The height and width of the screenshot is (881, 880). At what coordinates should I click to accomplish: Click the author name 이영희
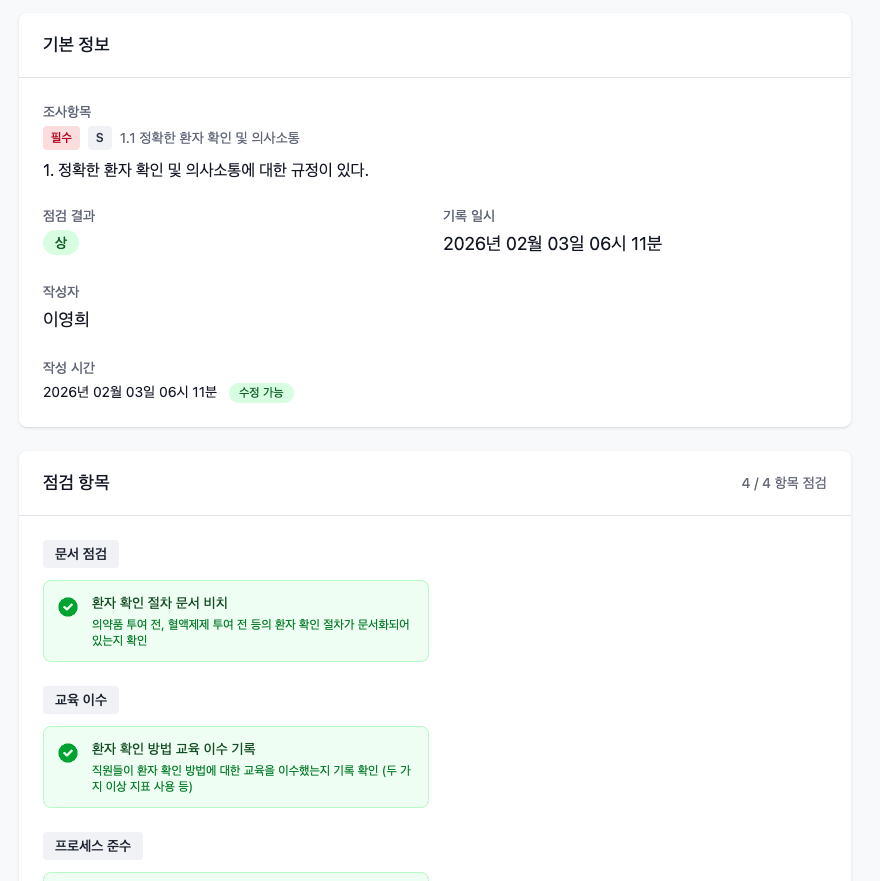click(x=66, y=319)
